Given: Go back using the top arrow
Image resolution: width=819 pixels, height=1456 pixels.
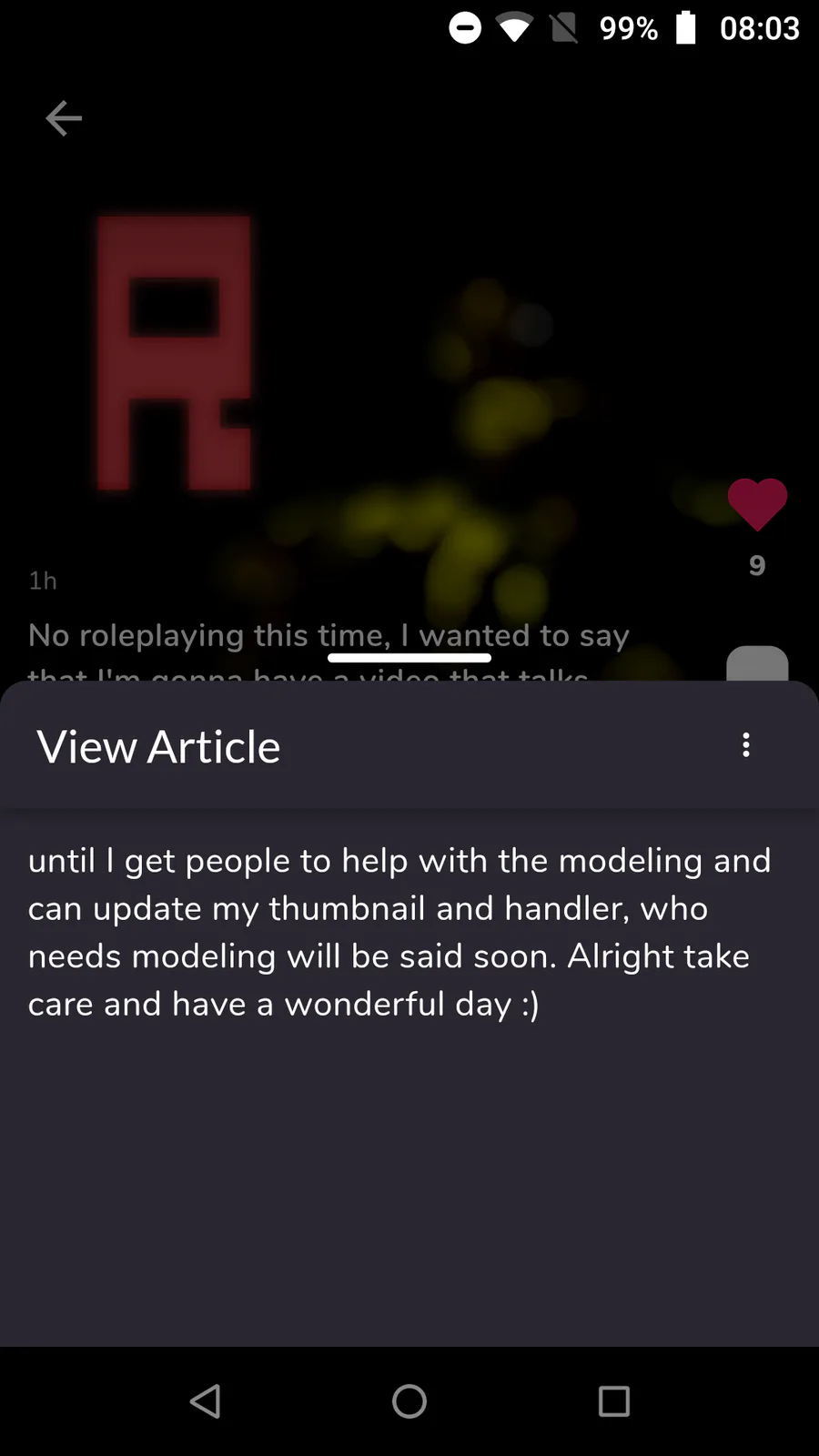Looking at the screenshot, I should 64,118.
